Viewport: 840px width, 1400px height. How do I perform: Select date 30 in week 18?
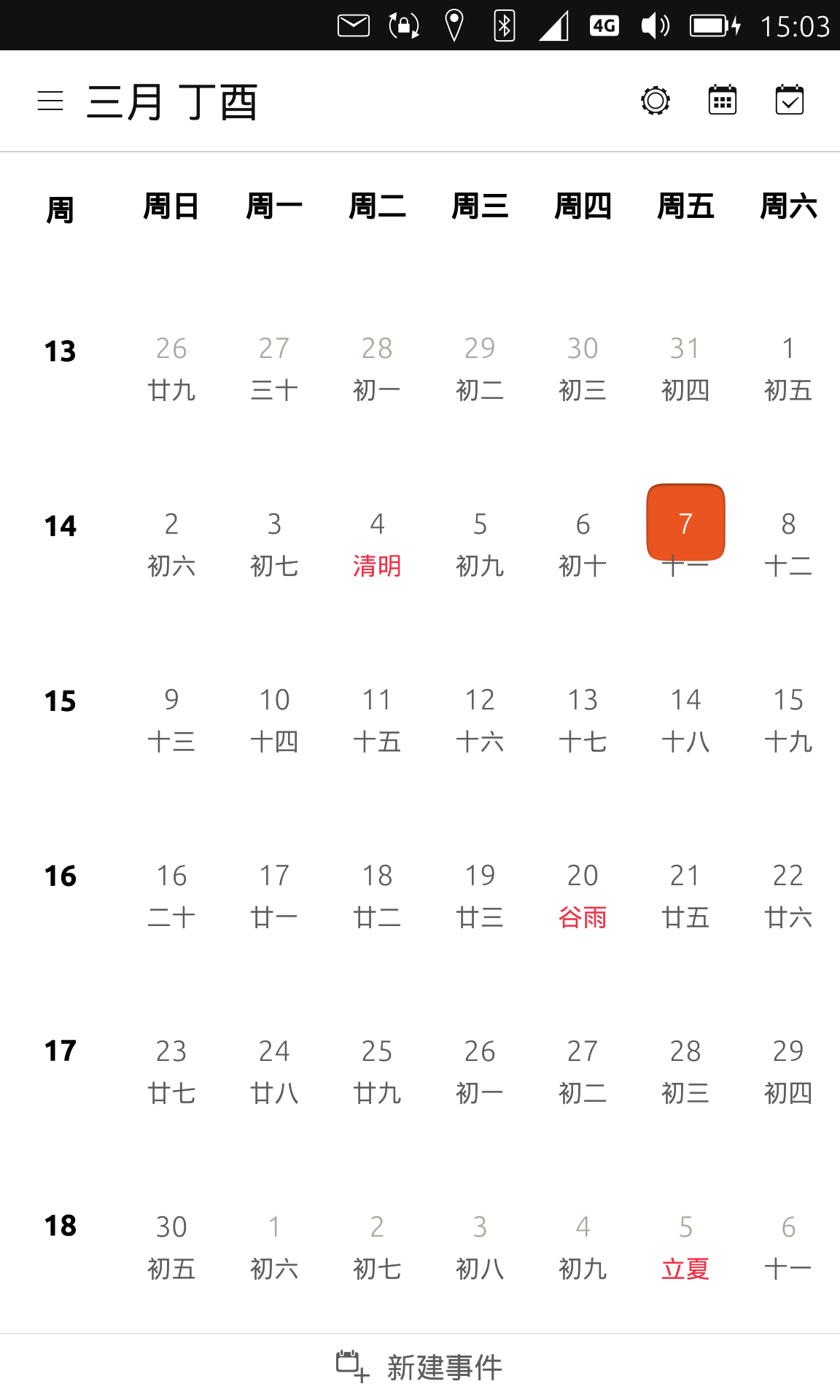click(171, 1247)
